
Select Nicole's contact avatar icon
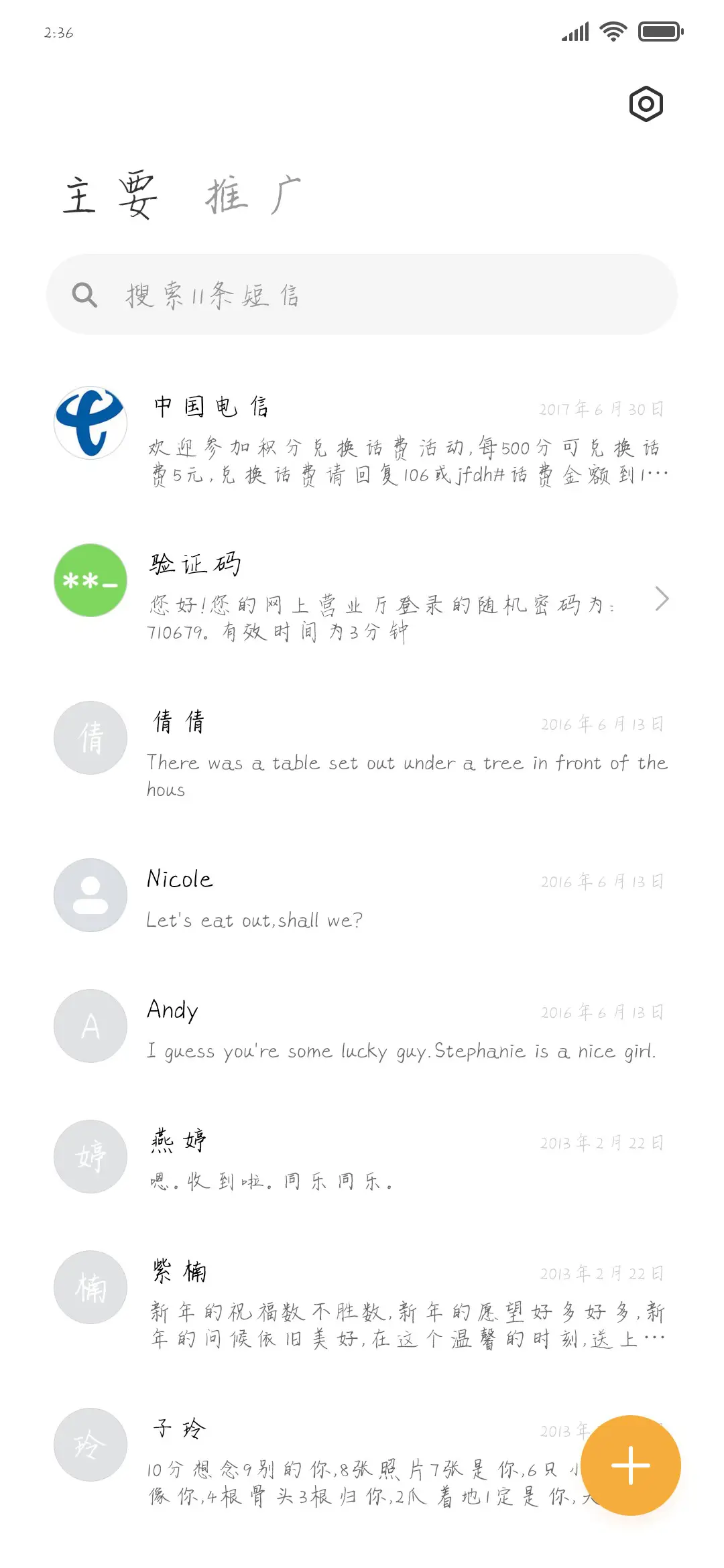(90, 895)
